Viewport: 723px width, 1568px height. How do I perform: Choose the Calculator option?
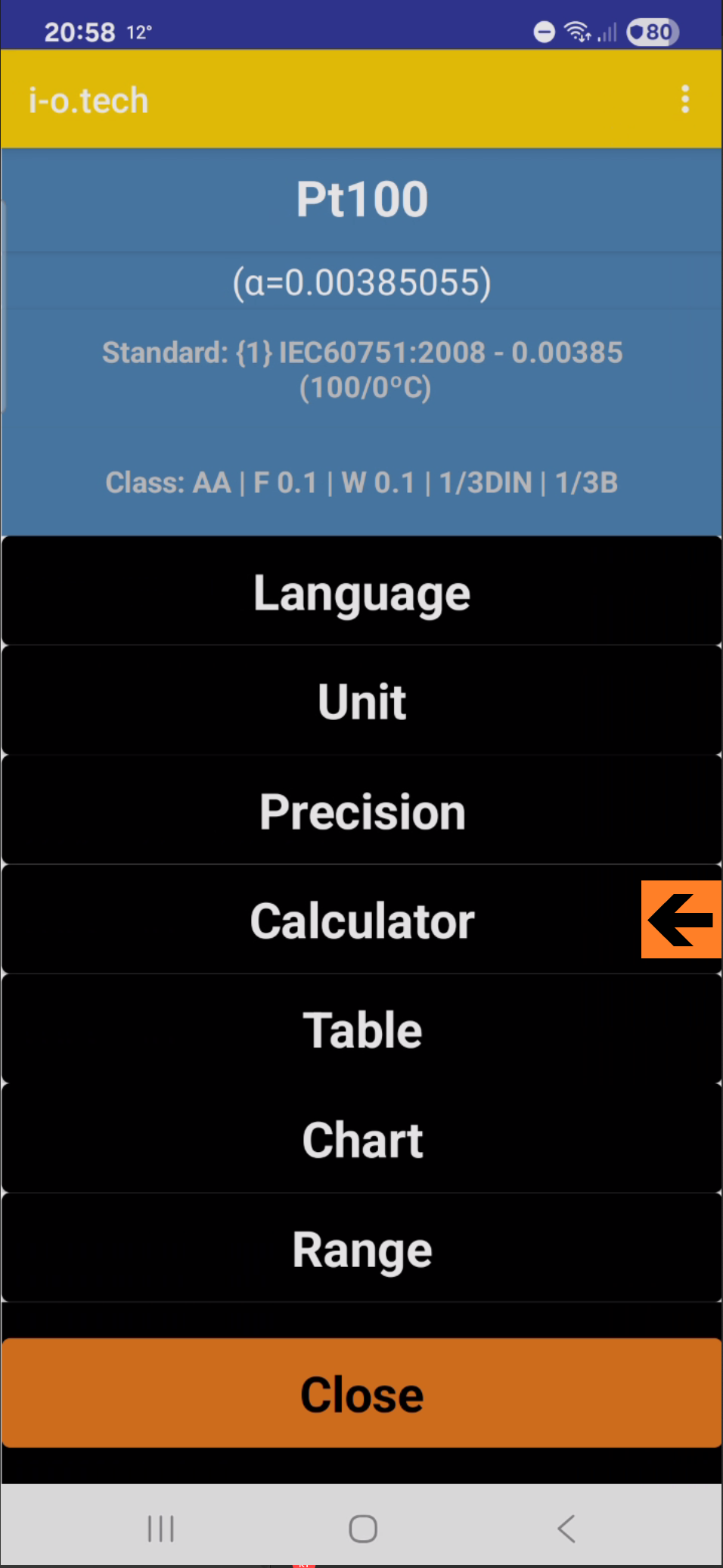(361, 921)
